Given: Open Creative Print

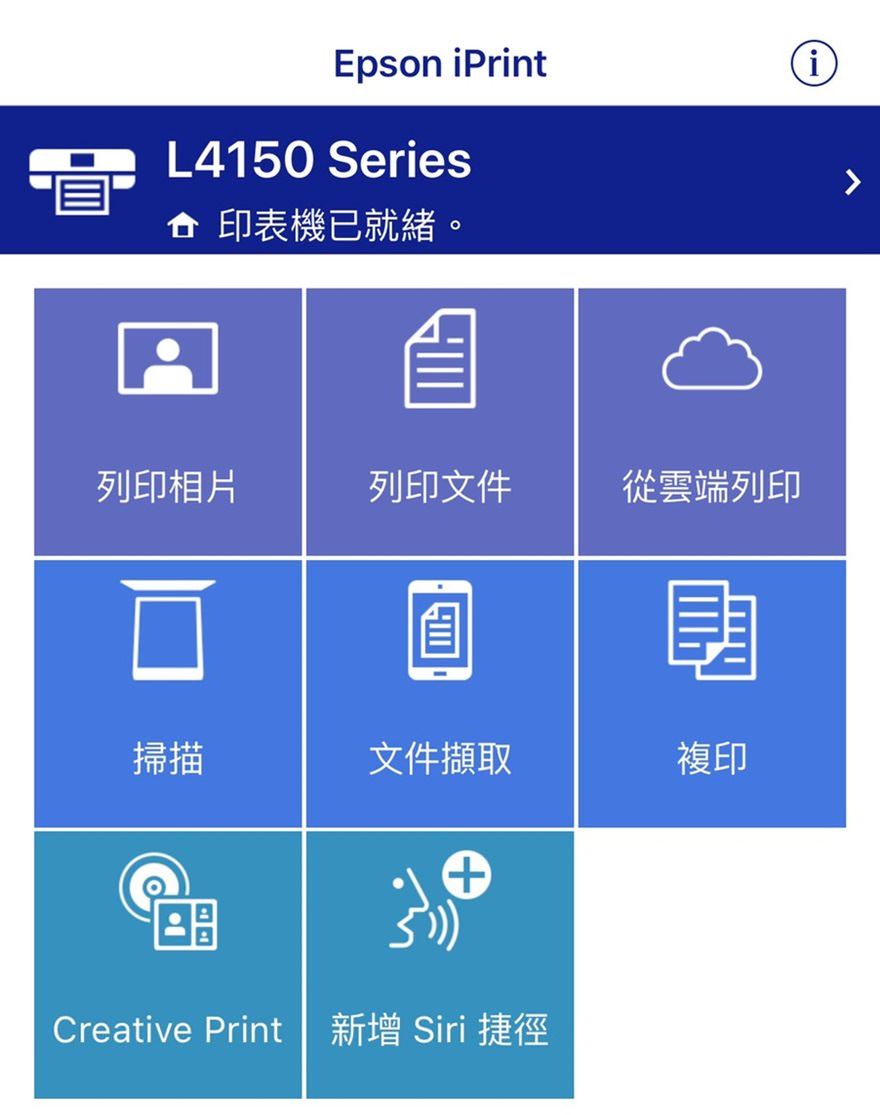Looking at the screenshot, I should coord(168,964).
